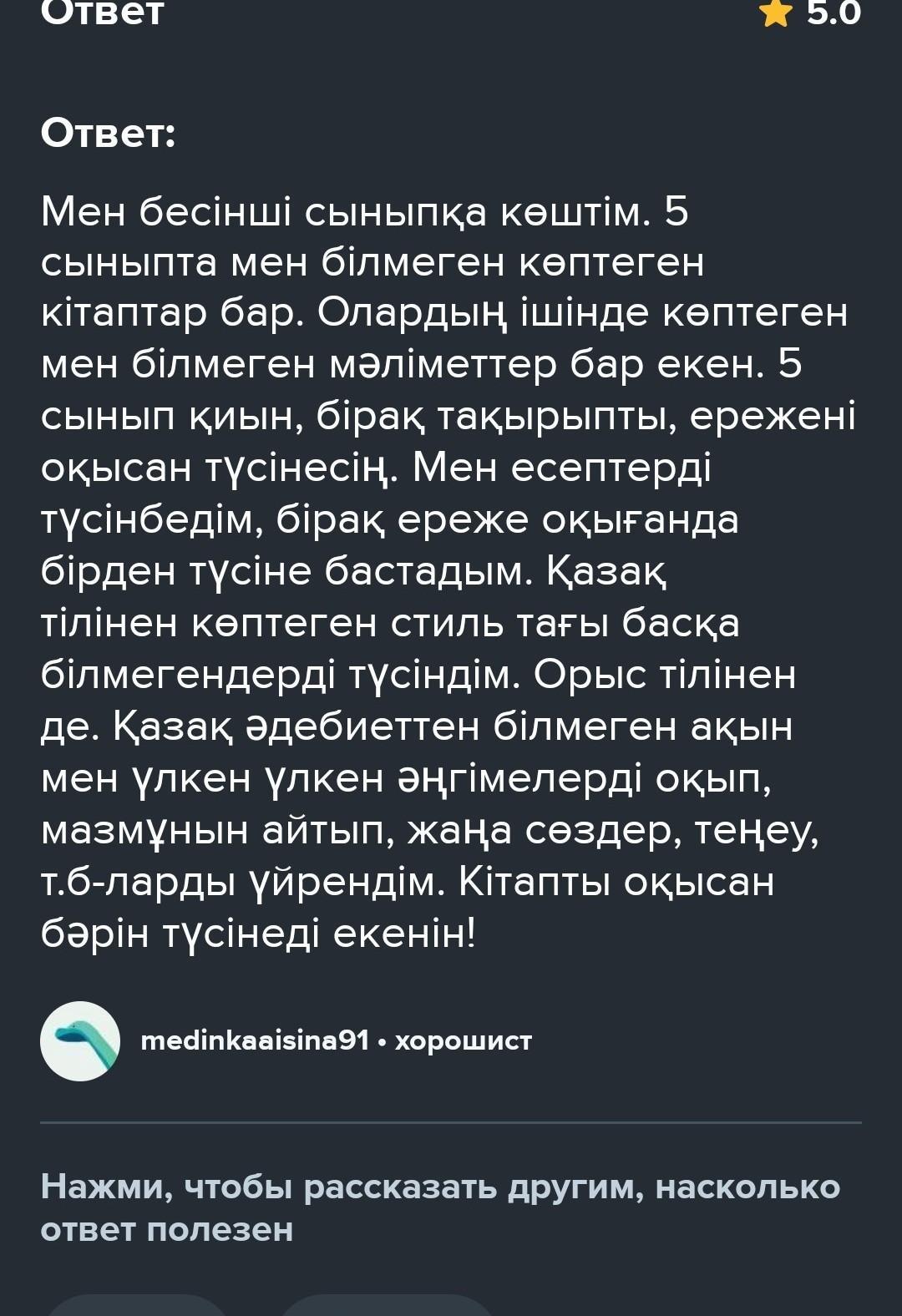This screenshot has height=1316, width=902.
Task: Open medinkaaisina91's profile avatar
Action: (x=80, y=1041)
